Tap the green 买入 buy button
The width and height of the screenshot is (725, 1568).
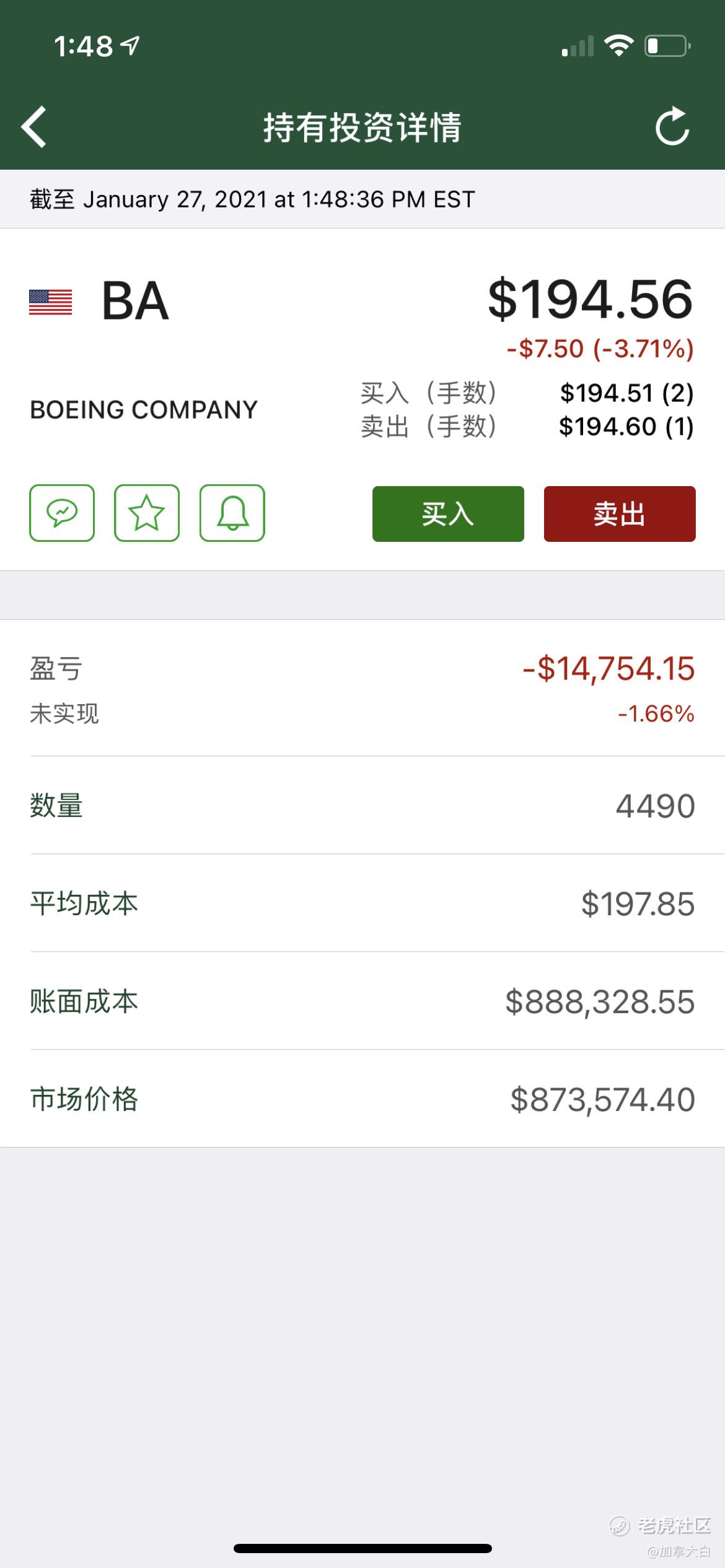[x=448, y=514]
